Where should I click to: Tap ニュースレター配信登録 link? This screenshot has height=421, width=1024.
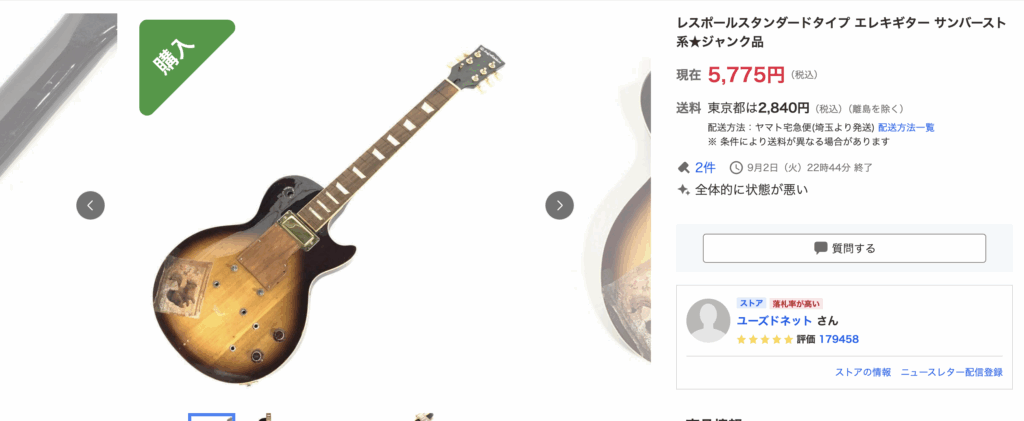[x=951, y=372]
